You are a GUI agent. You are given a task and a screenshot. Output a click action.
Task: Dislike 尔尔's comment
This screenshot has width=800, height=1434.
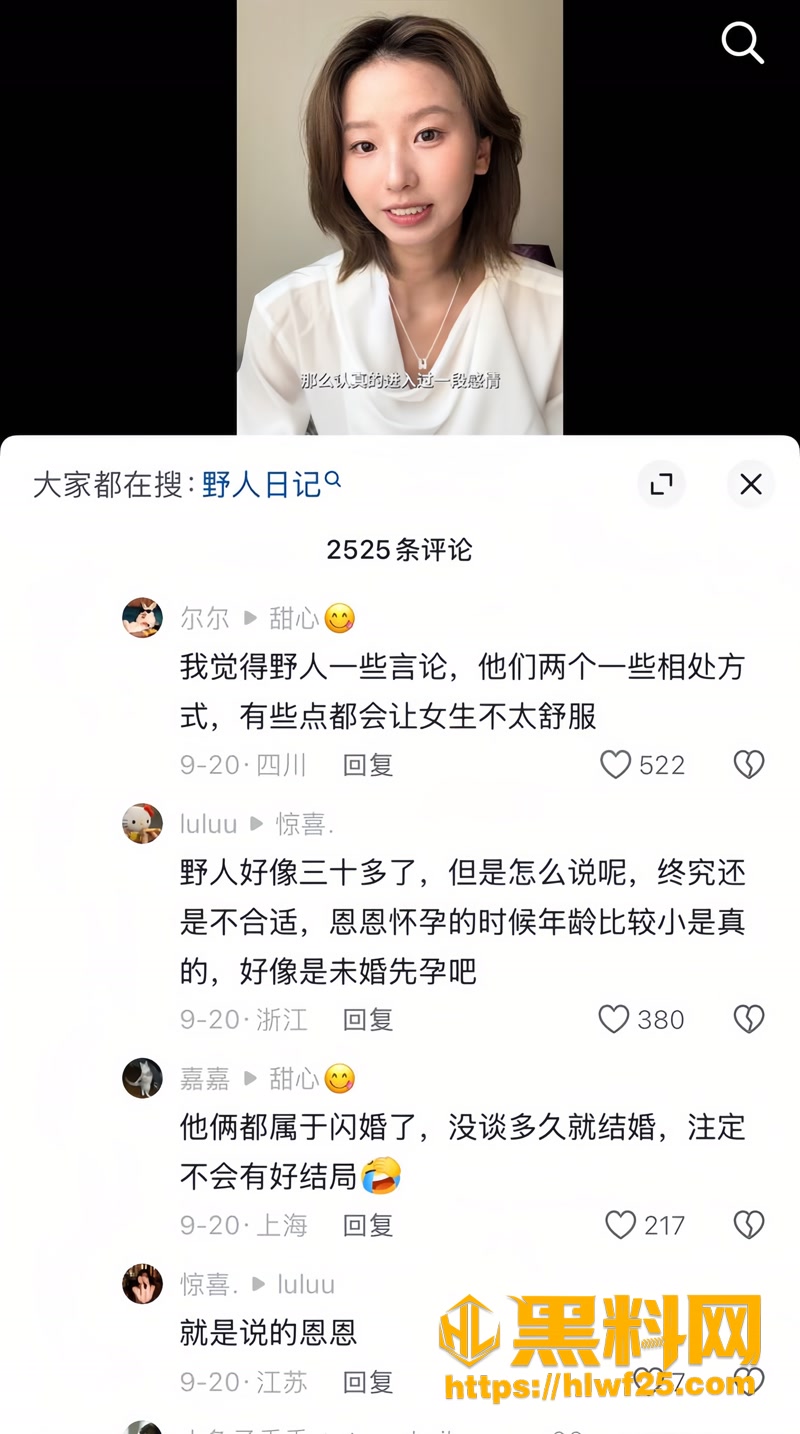(x=749, y=765)
